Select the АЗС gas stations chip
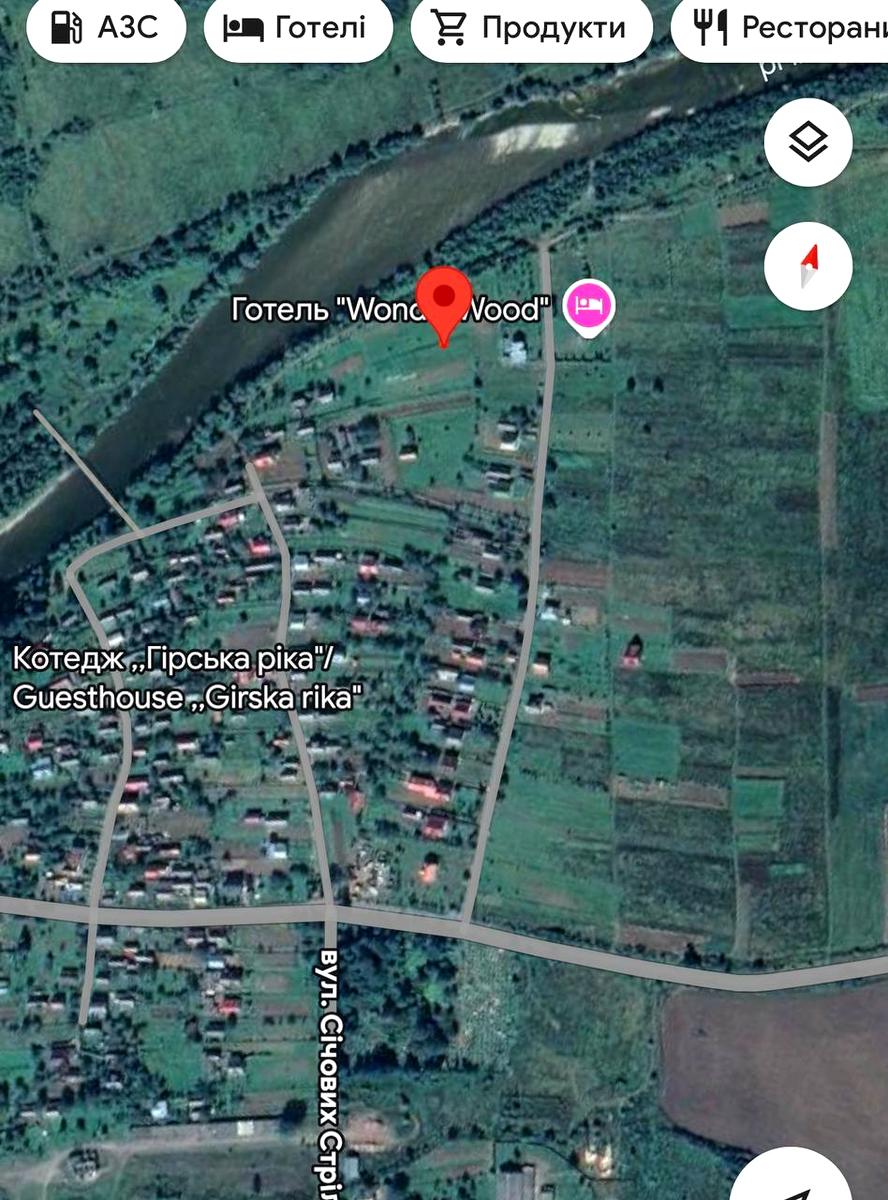The width and height of the screenshot is (888, 1200). 105,27
